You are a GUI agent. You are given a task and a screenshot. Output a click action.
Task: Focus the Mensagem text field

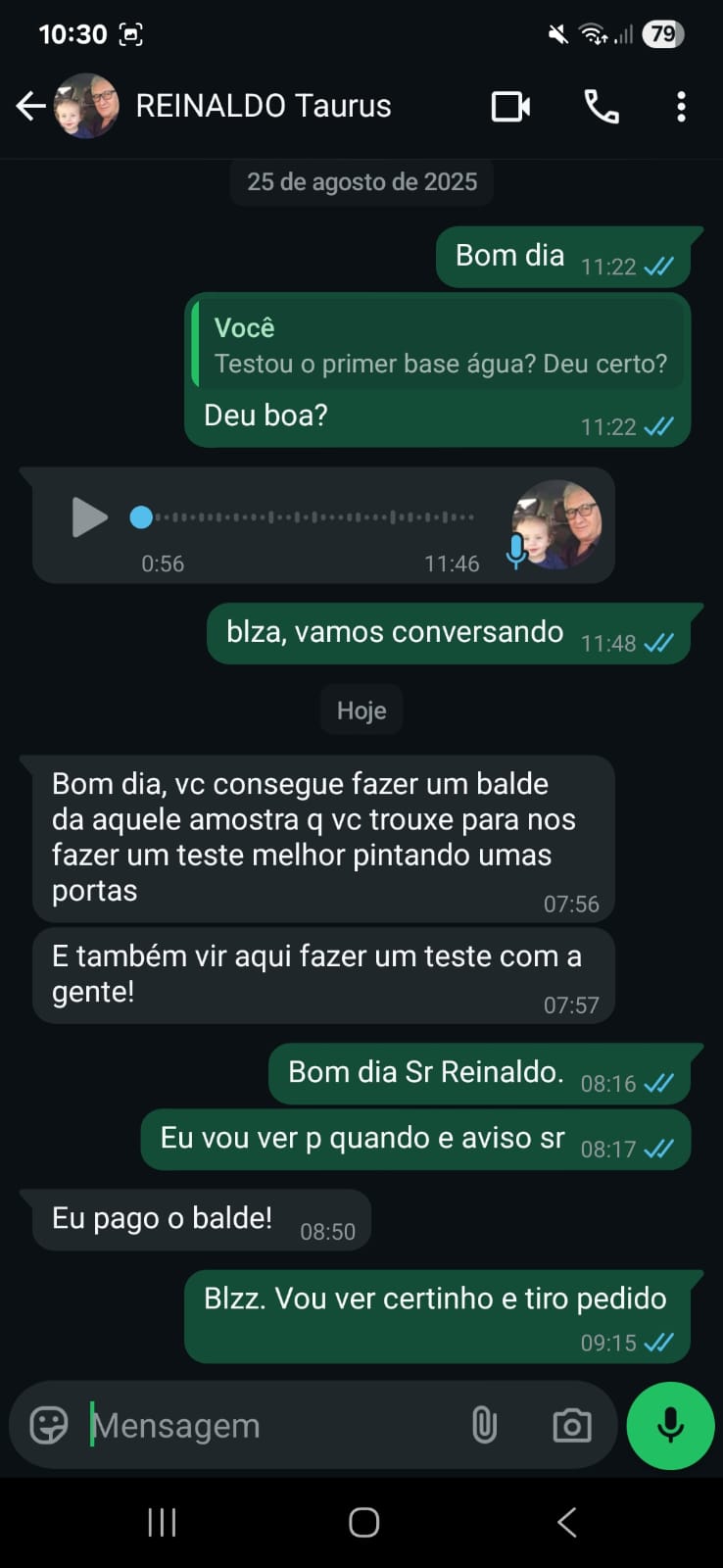pos(265,1425)
